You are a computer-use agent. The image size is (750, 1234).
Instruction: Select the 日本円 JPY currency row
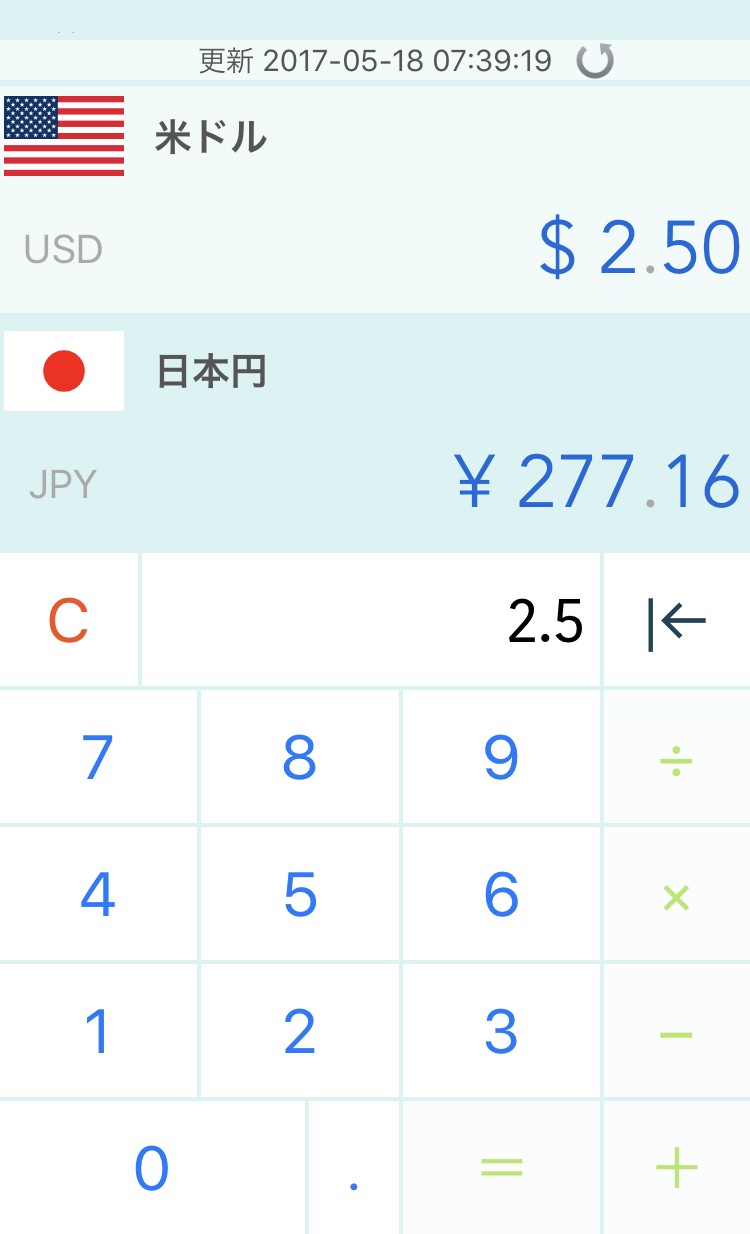click(x=375, y=433)
